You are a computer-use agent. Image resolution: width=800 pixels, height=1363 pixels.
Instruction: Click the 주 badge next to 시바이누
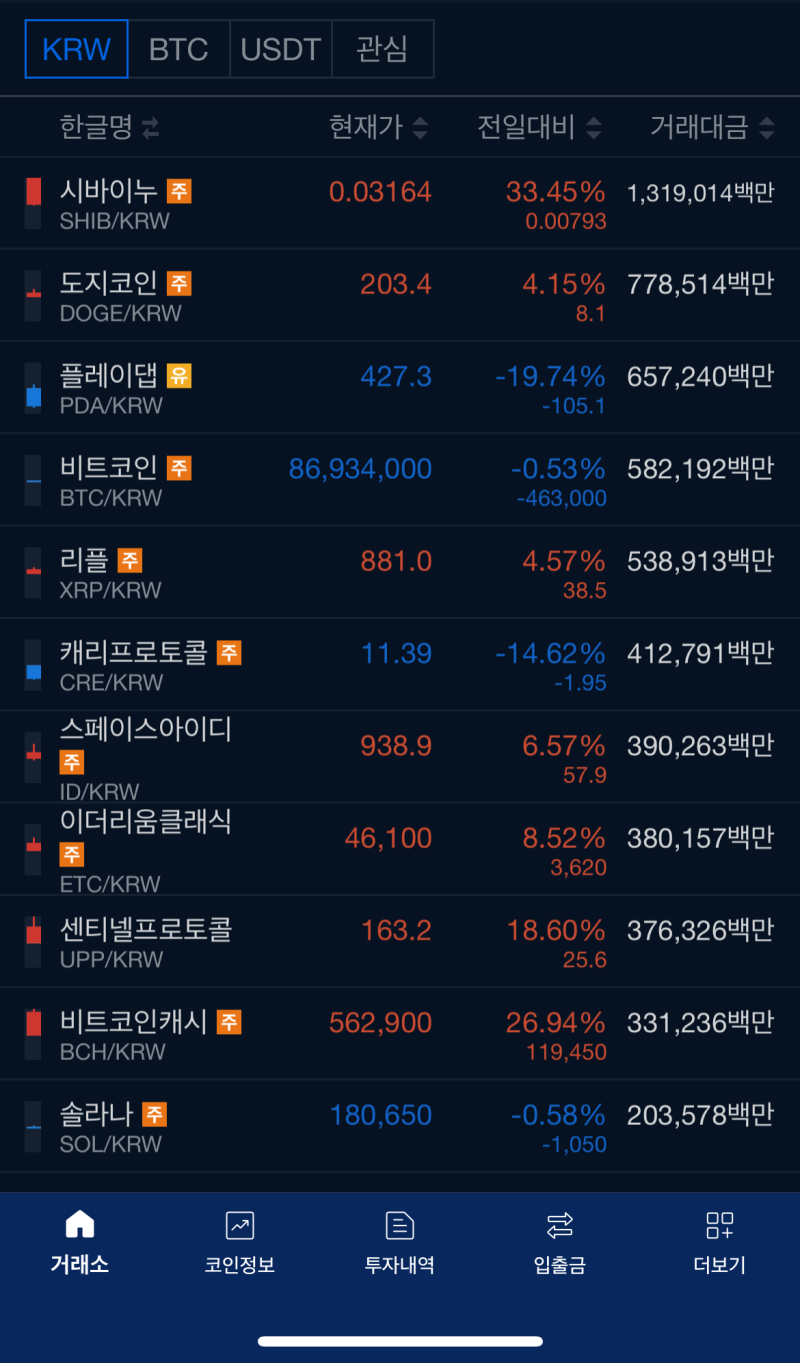(x=178, y=191)
